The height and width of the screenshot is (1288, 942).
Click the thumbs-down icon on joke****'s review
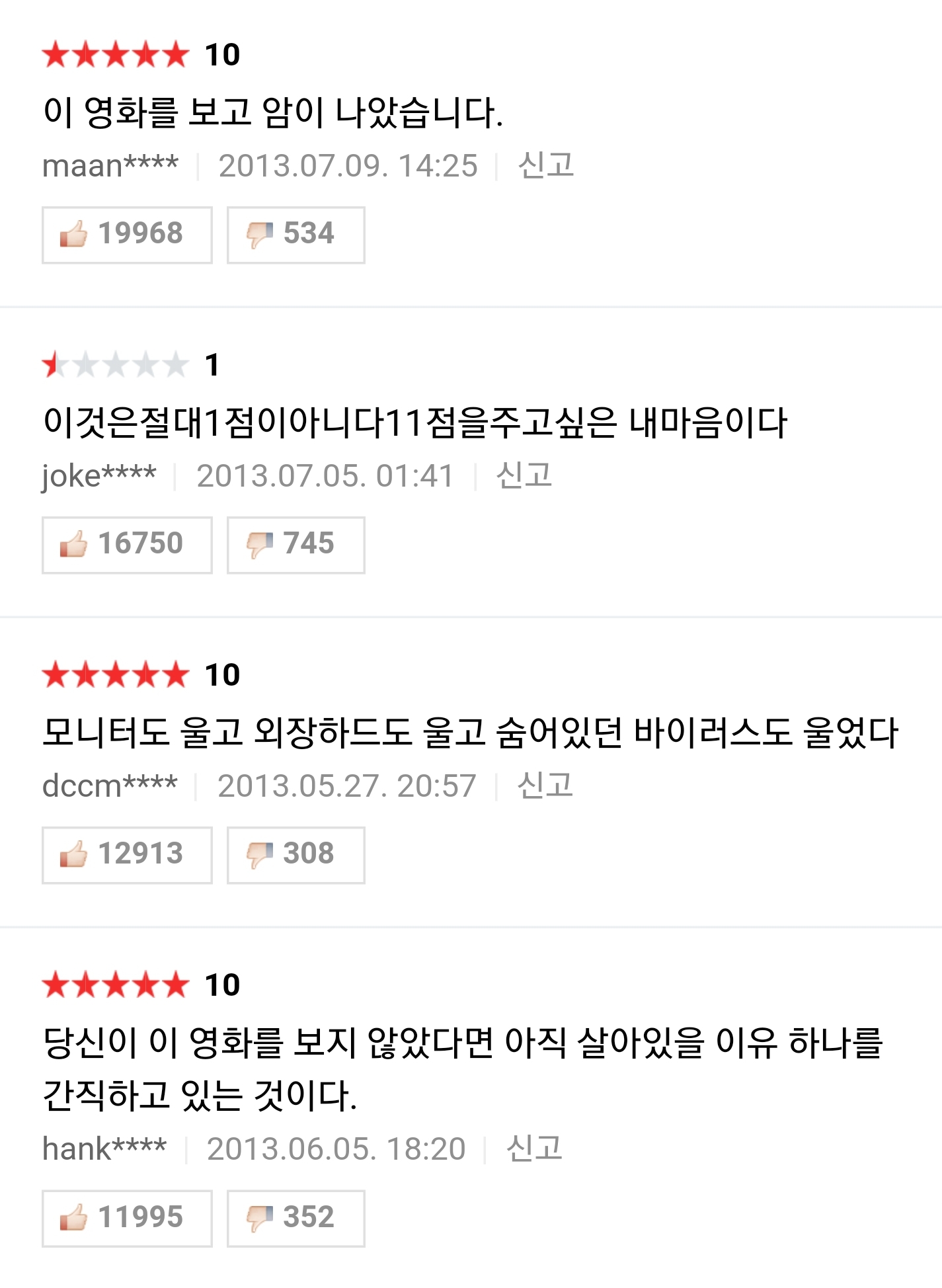click(x=262, y=543)
